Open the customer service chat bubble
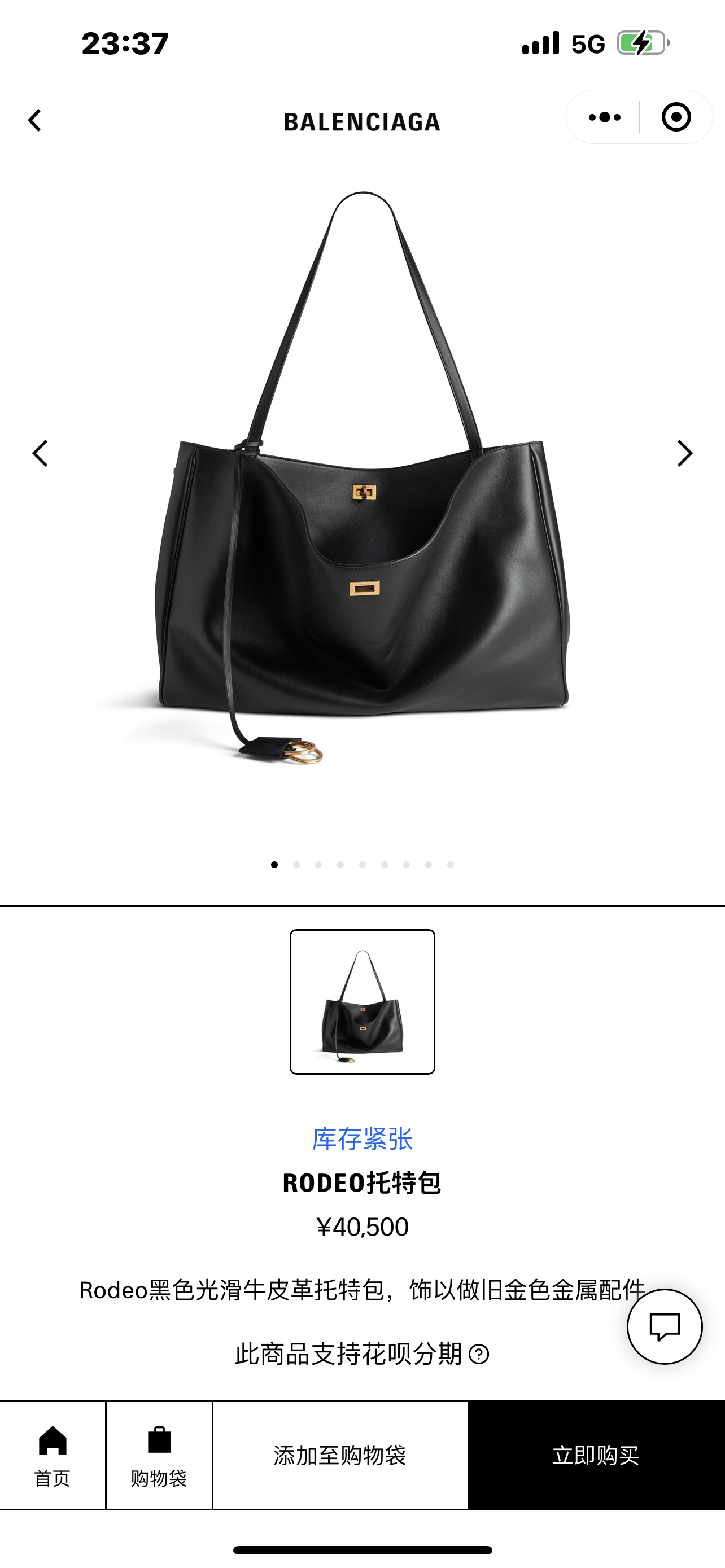Image resolution: width=725 pixels, height=1568 pixels. tap(664, 1326)
